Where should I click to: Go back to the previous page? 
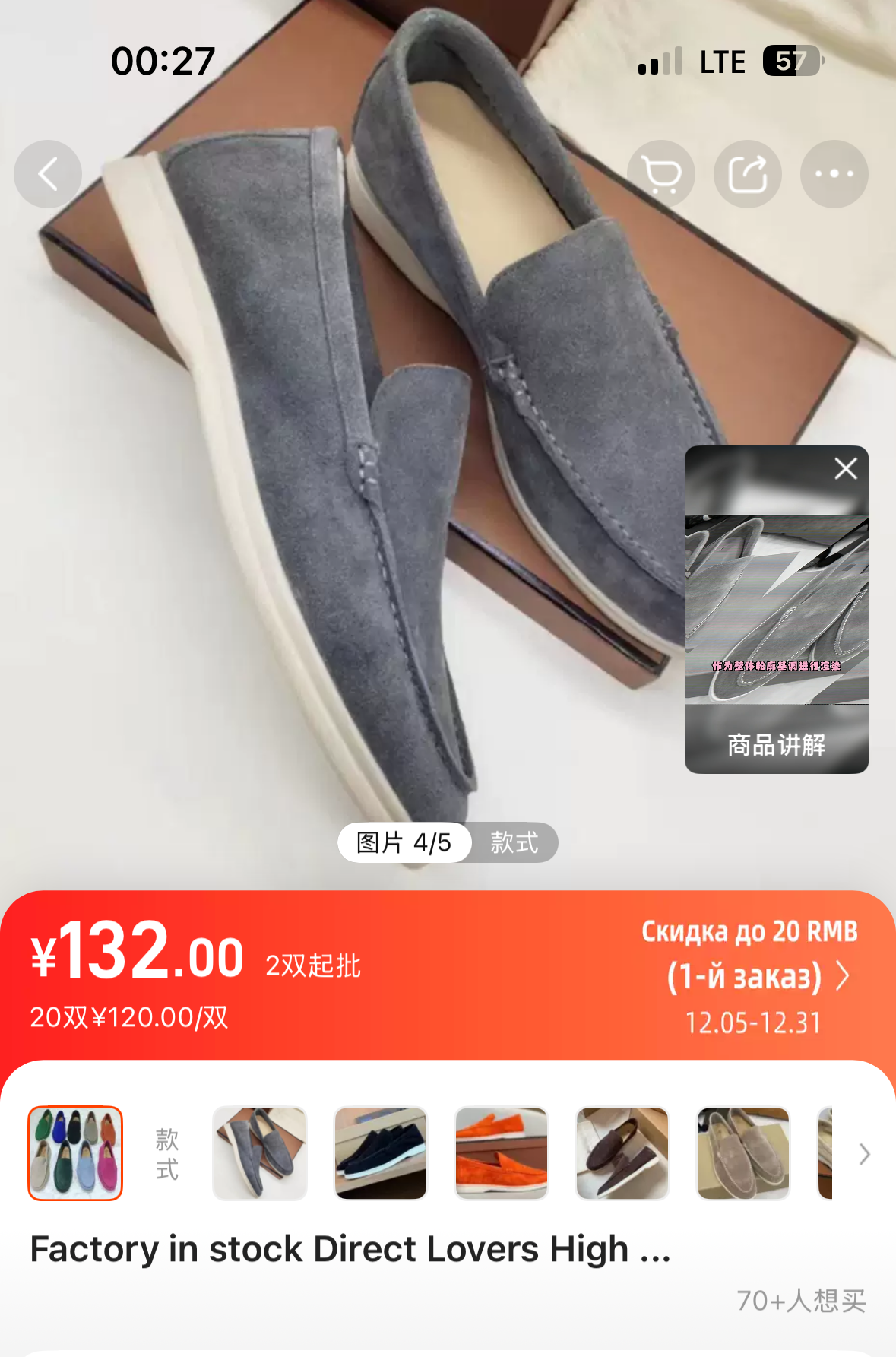point(48,174)
